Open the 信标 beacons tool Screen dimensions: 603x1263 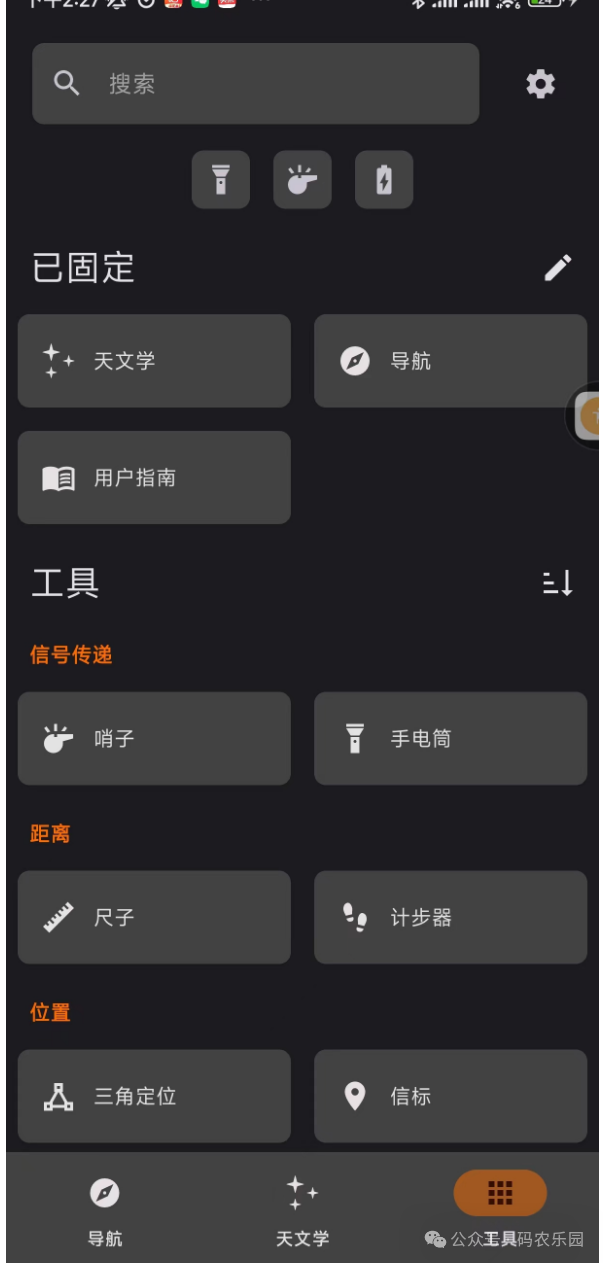pyautogui.click(x=450, y=1096)
